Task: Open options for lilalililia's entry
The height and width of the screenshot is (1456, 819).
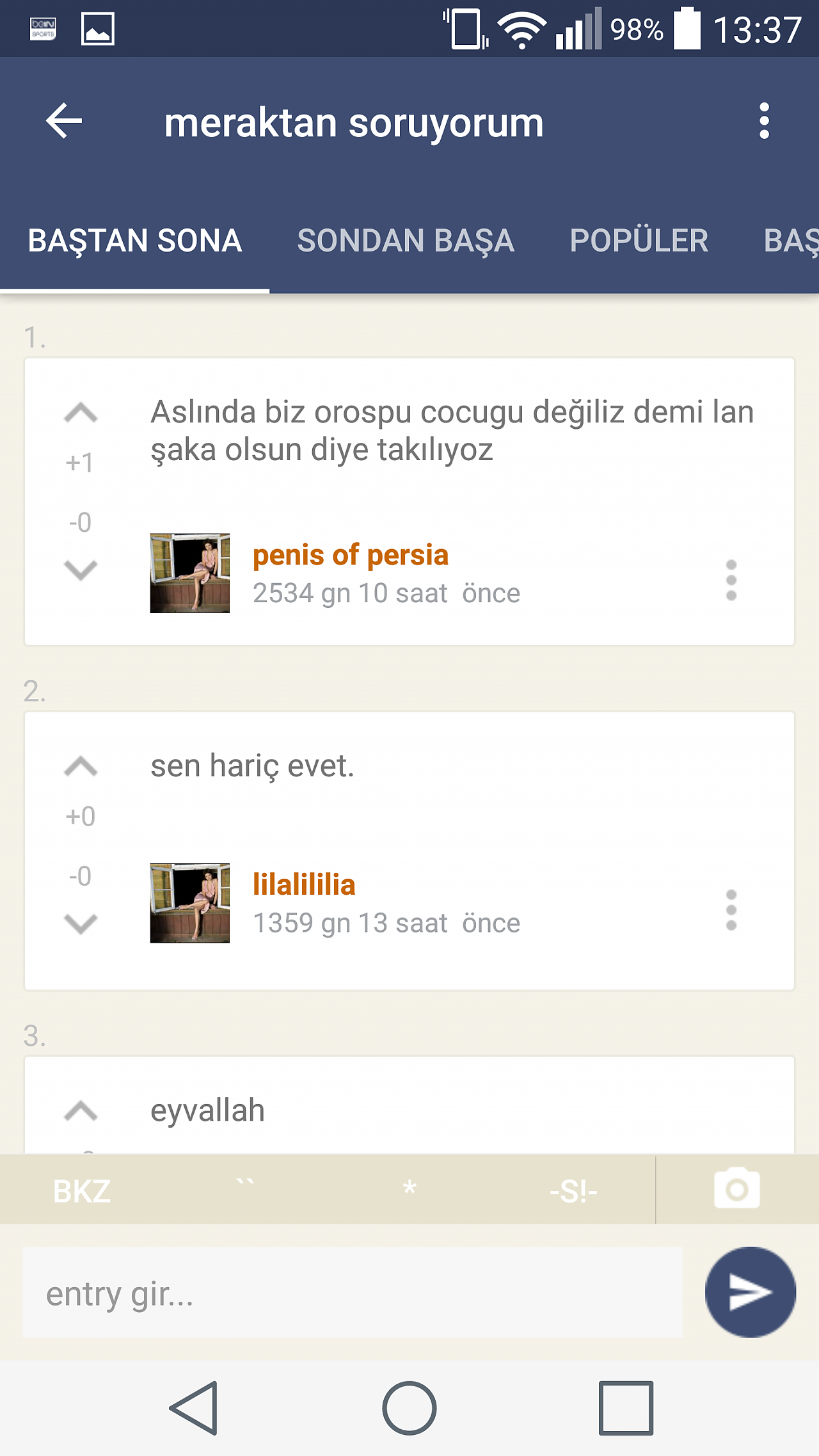Action: click(x=731, y=910)
